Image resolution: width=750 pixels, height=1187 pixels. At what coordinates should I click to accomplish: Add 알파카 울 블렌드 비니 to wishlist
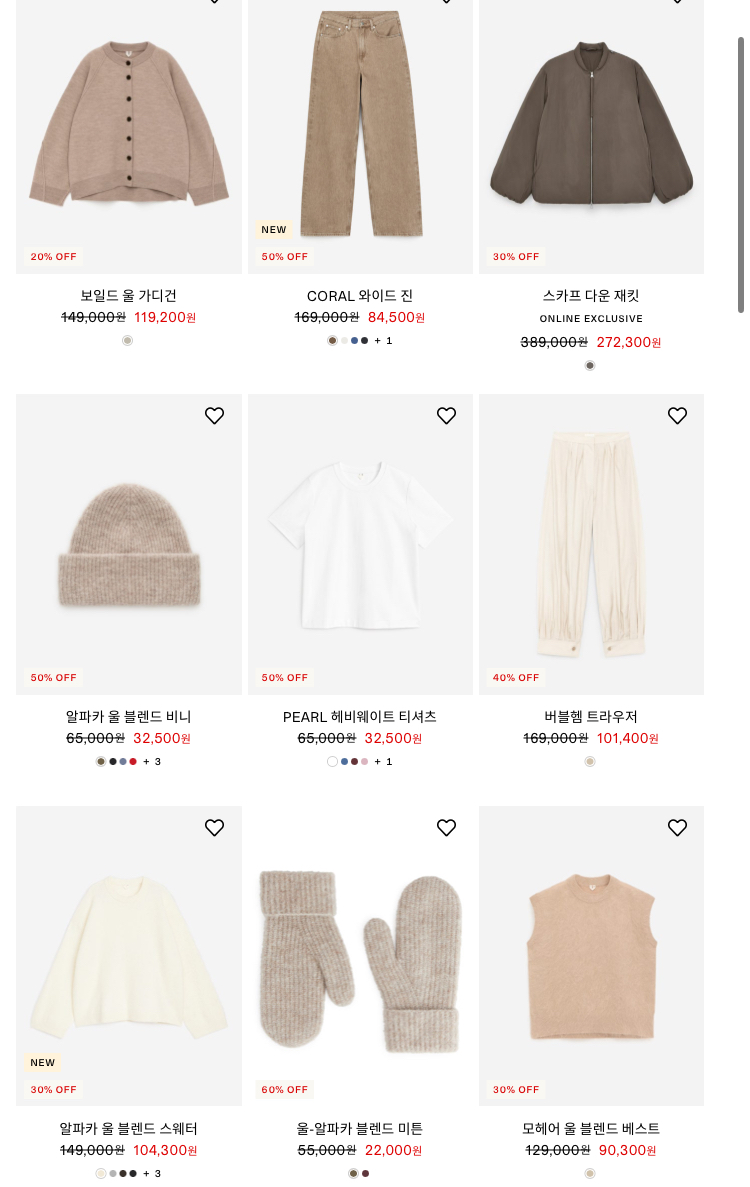(x=214, y=416)
